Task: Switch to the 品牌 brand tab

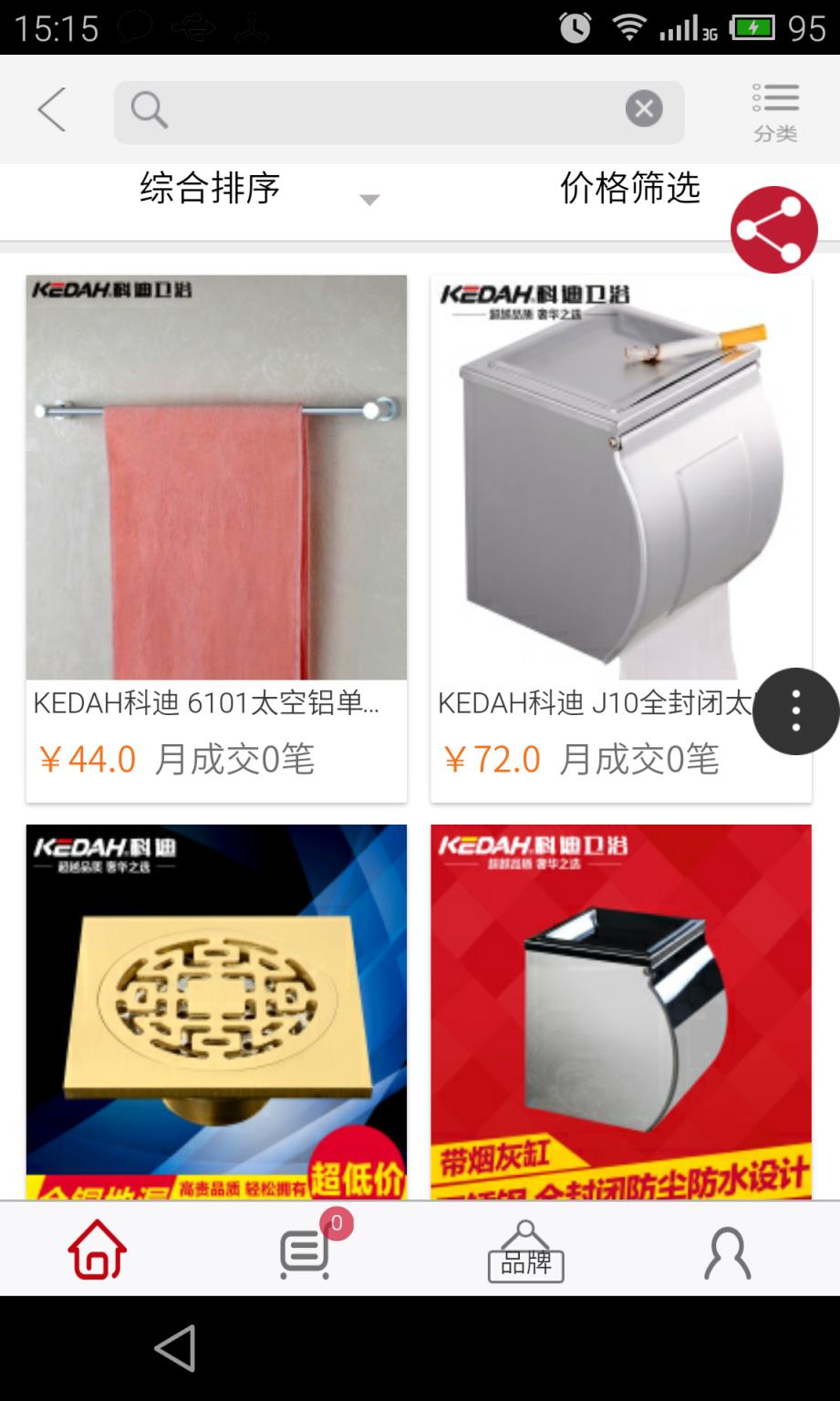Action: coord(525,1251)
